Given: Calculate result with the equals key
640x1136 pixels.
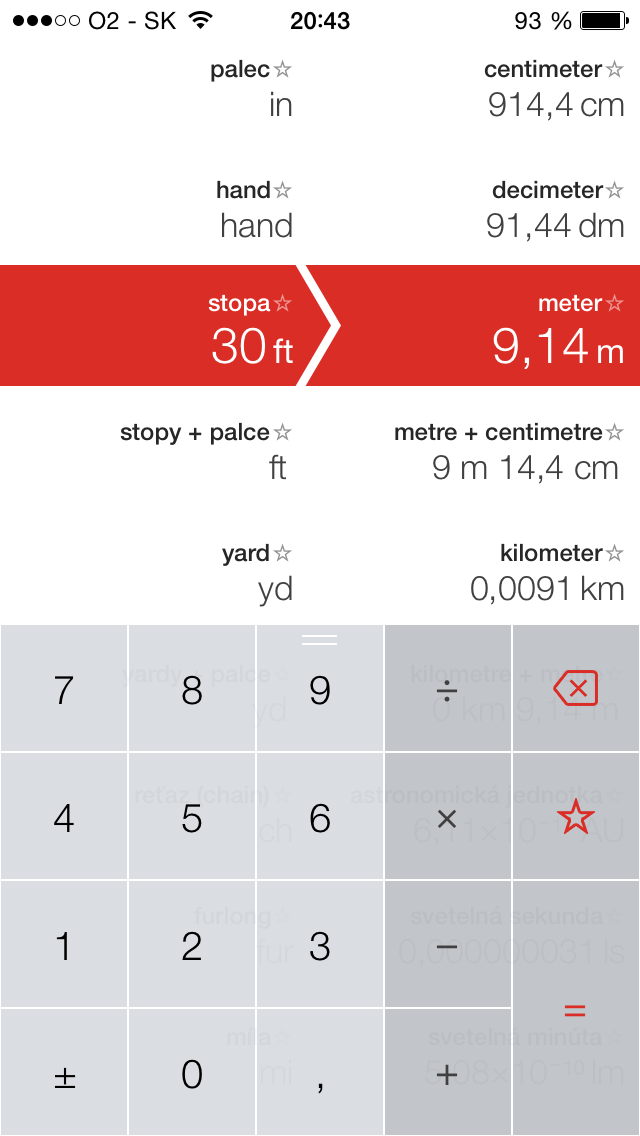Looking at the screenshot, I should 575,1010.
